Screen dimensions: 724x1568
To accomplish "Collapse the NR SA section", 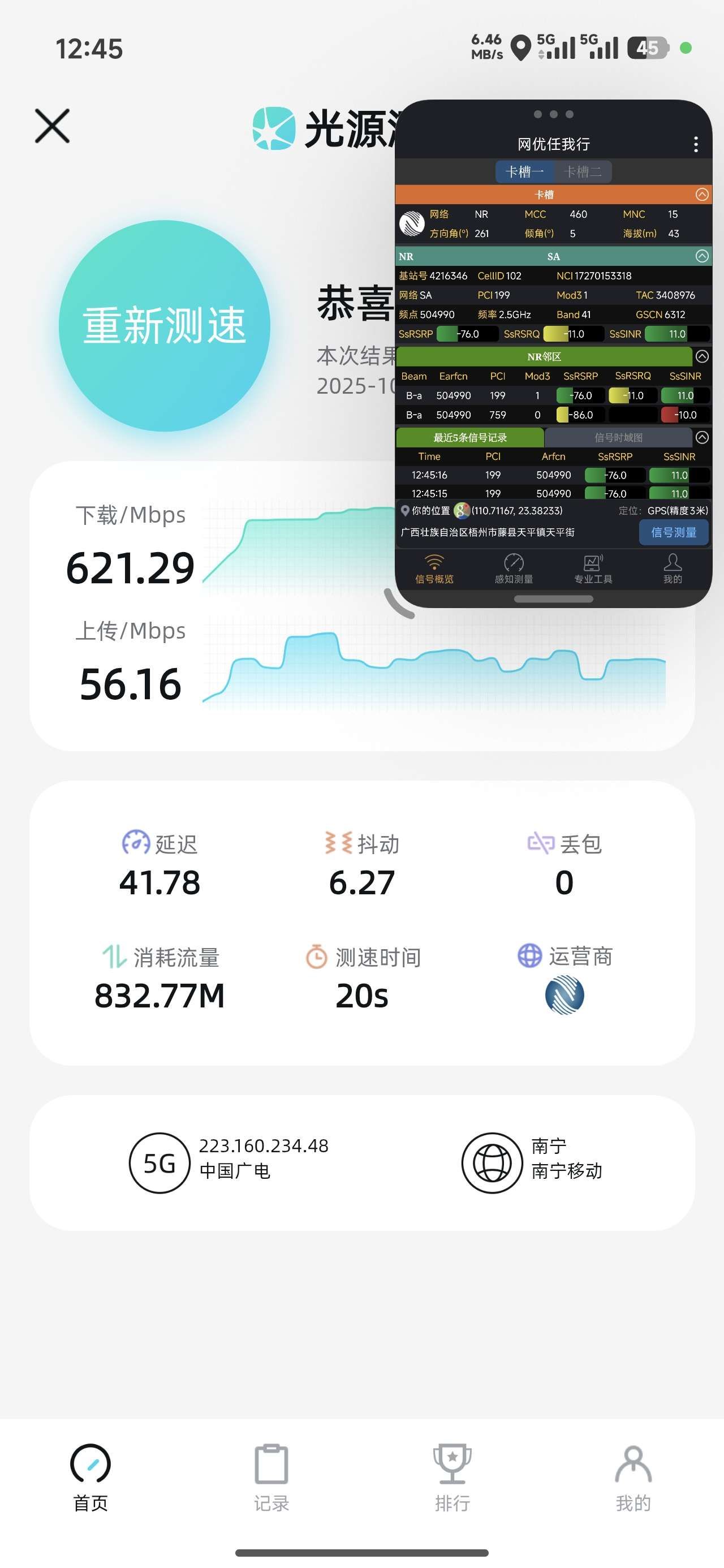I will click(x=701, y=256).
